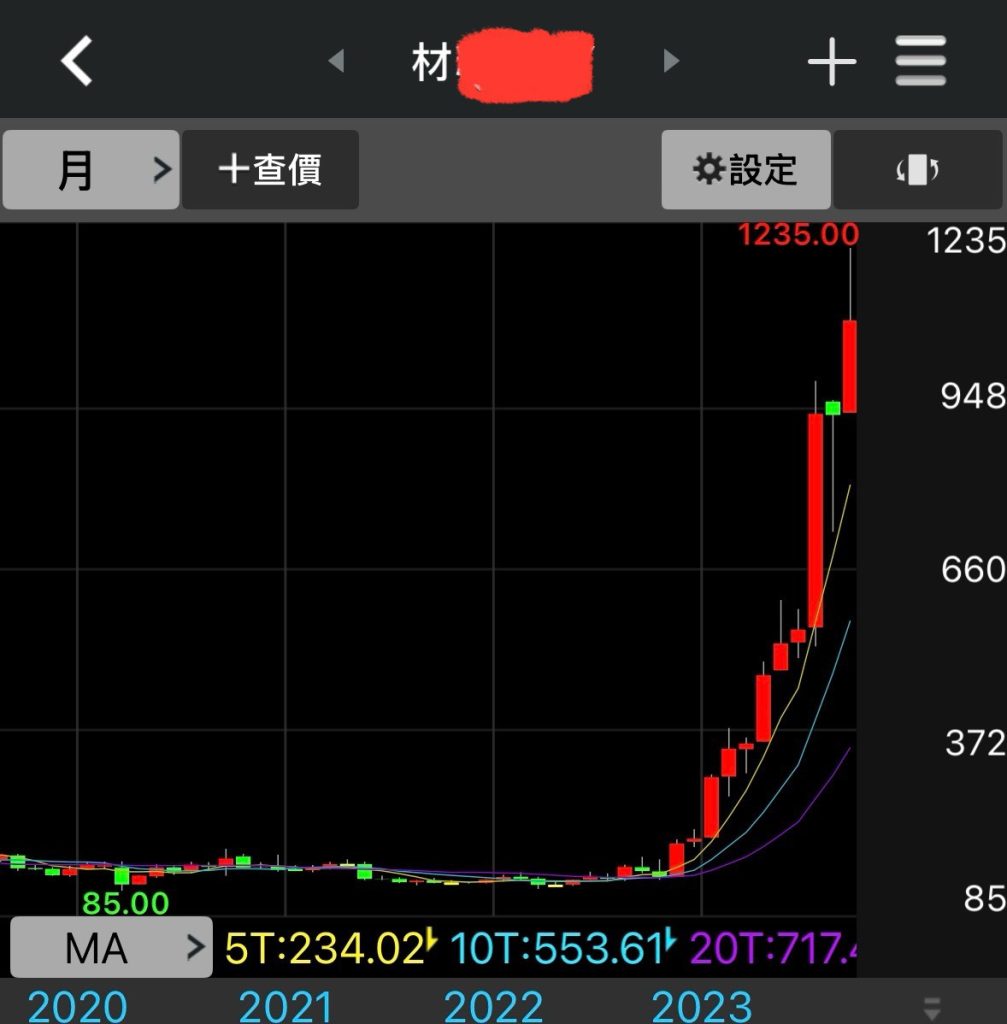Image resolution: width=1007 pixels, height=1024 pixels.
Task: Go back using the top-left arrow
Action: [x=77, y=62]
